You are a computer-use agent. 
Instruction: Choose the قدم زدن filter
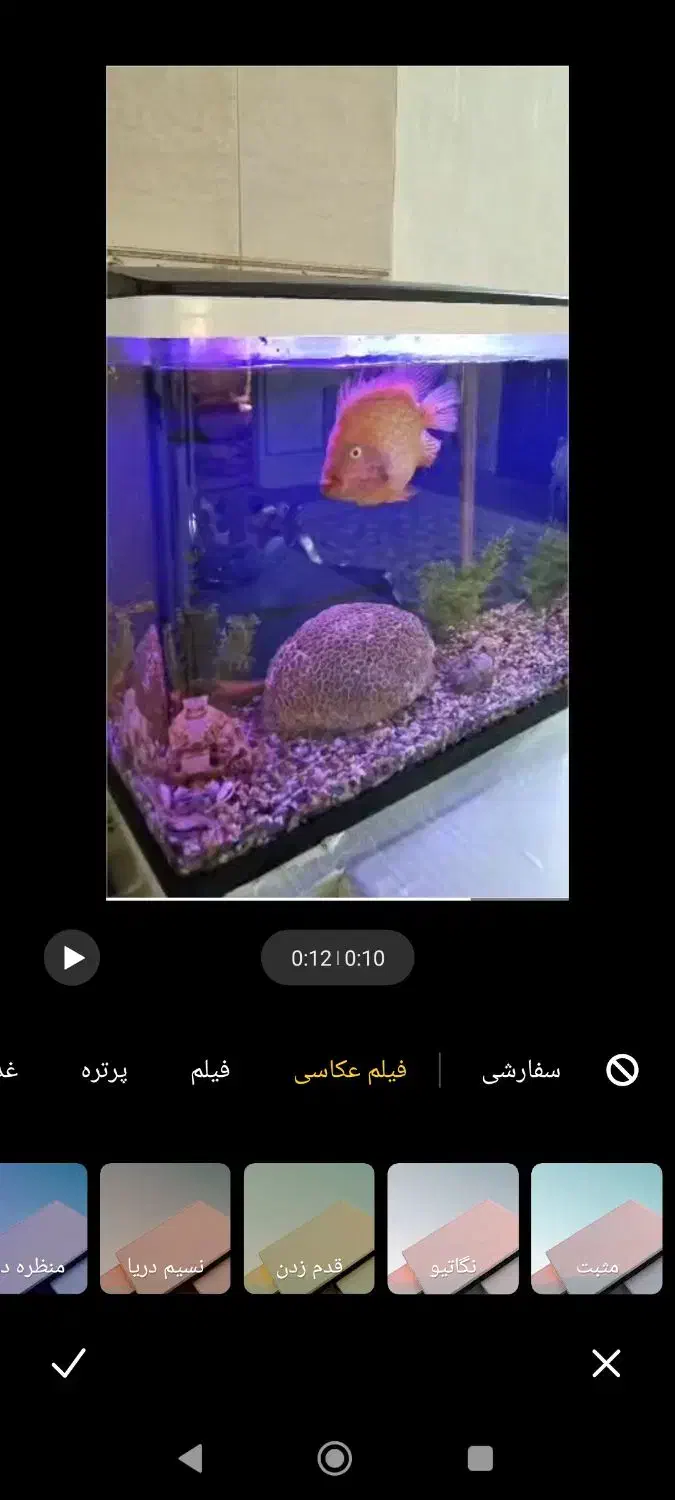click(309, 1228)
